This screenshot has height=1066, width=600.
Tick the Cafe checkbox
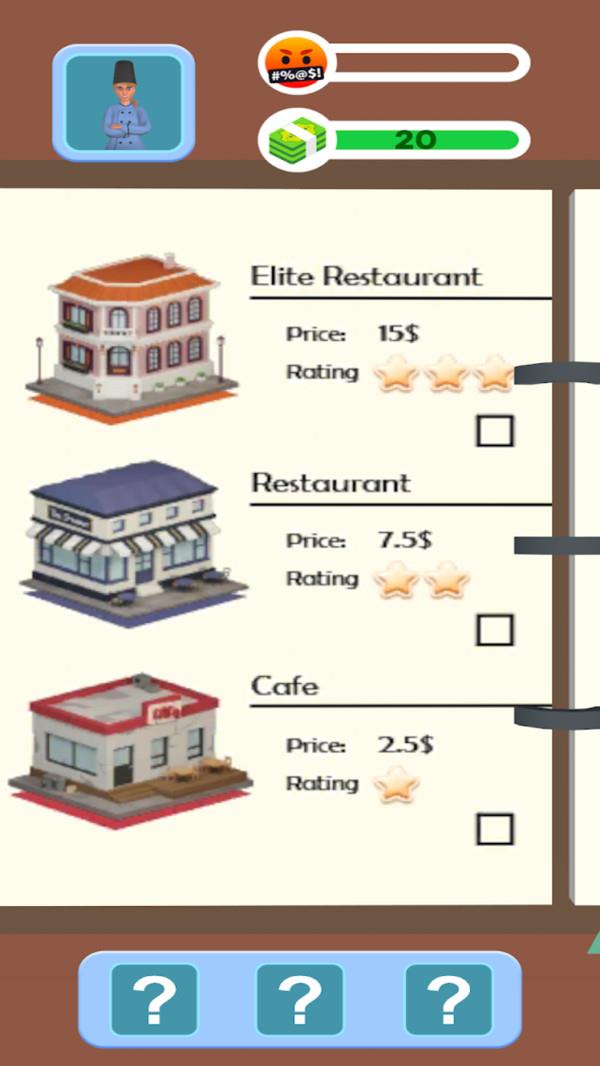tap(495, 829)
